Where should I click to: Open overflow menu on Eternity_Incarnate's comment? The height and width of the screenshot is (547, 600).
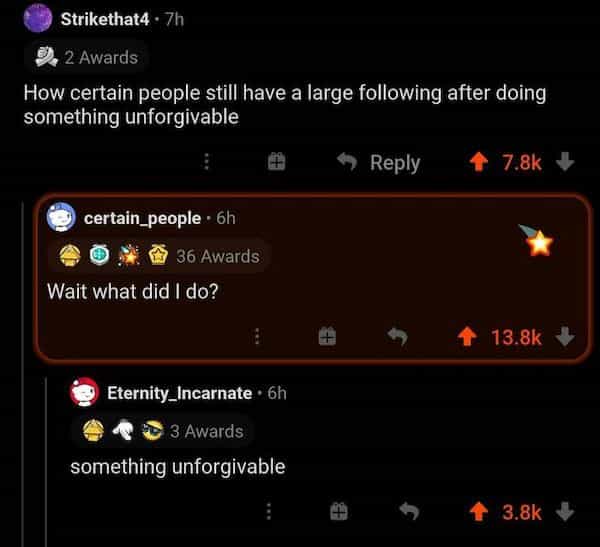268,512
